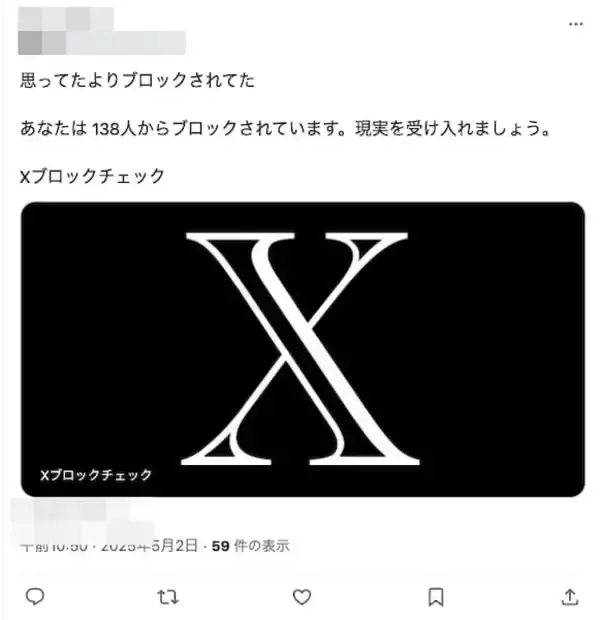
Task: Repost this post
Action: pyautogui.click(x=169, y=596)
